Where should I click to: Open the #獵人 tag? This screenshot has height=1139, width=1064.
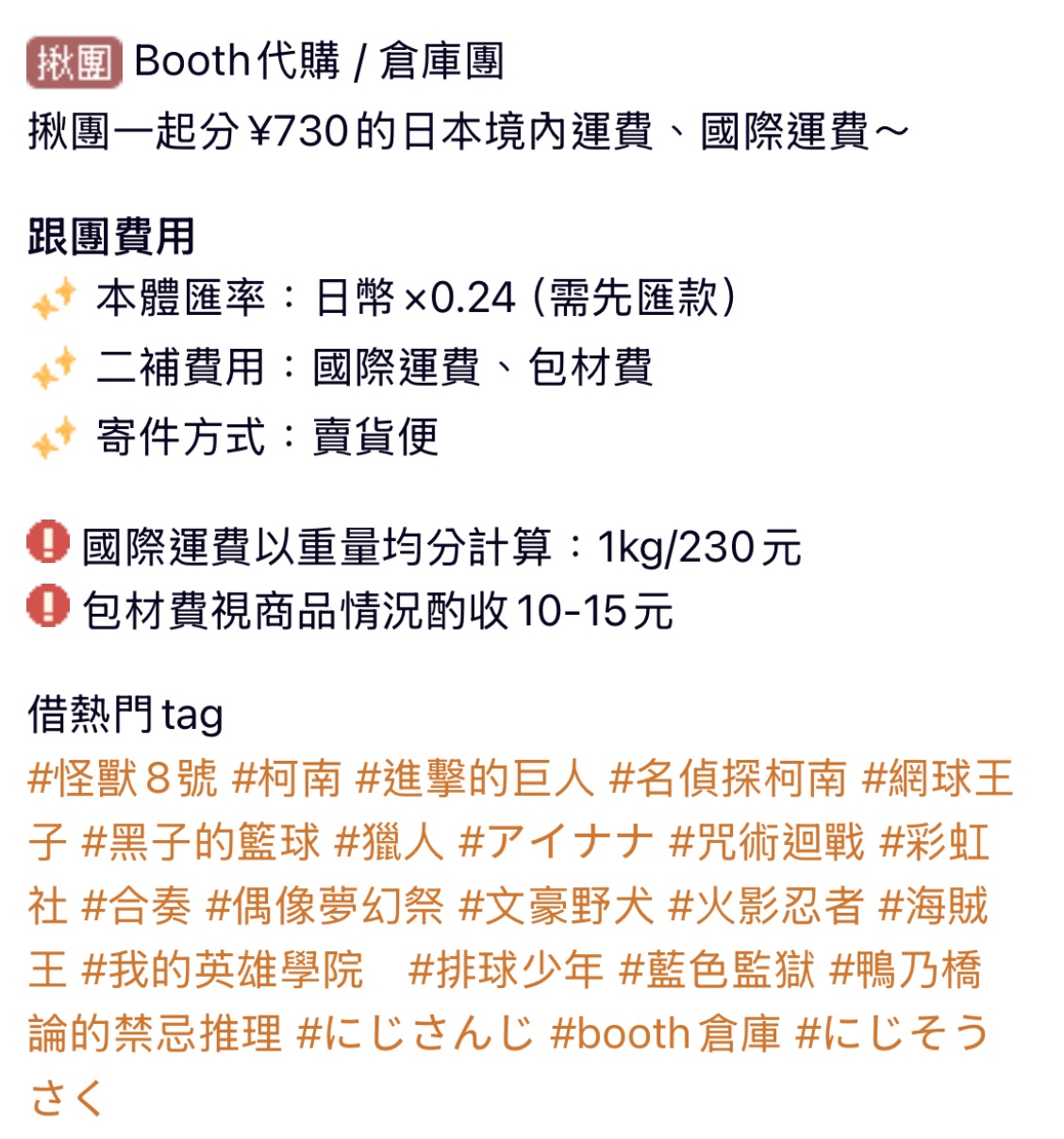[x=389, y=842]
